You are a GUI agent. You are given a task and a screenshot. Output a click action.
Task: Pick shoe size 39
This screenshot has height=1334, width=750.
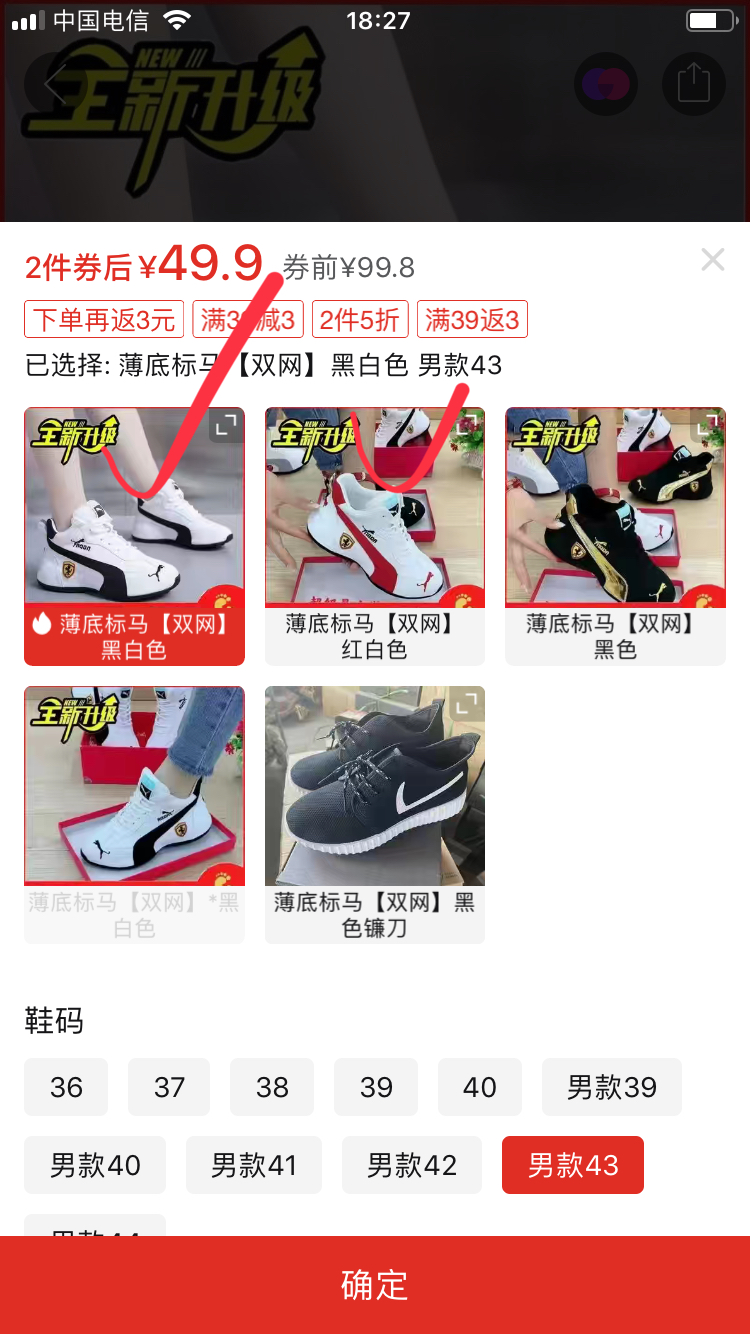pyautogui.click(x=376, y=1087)
